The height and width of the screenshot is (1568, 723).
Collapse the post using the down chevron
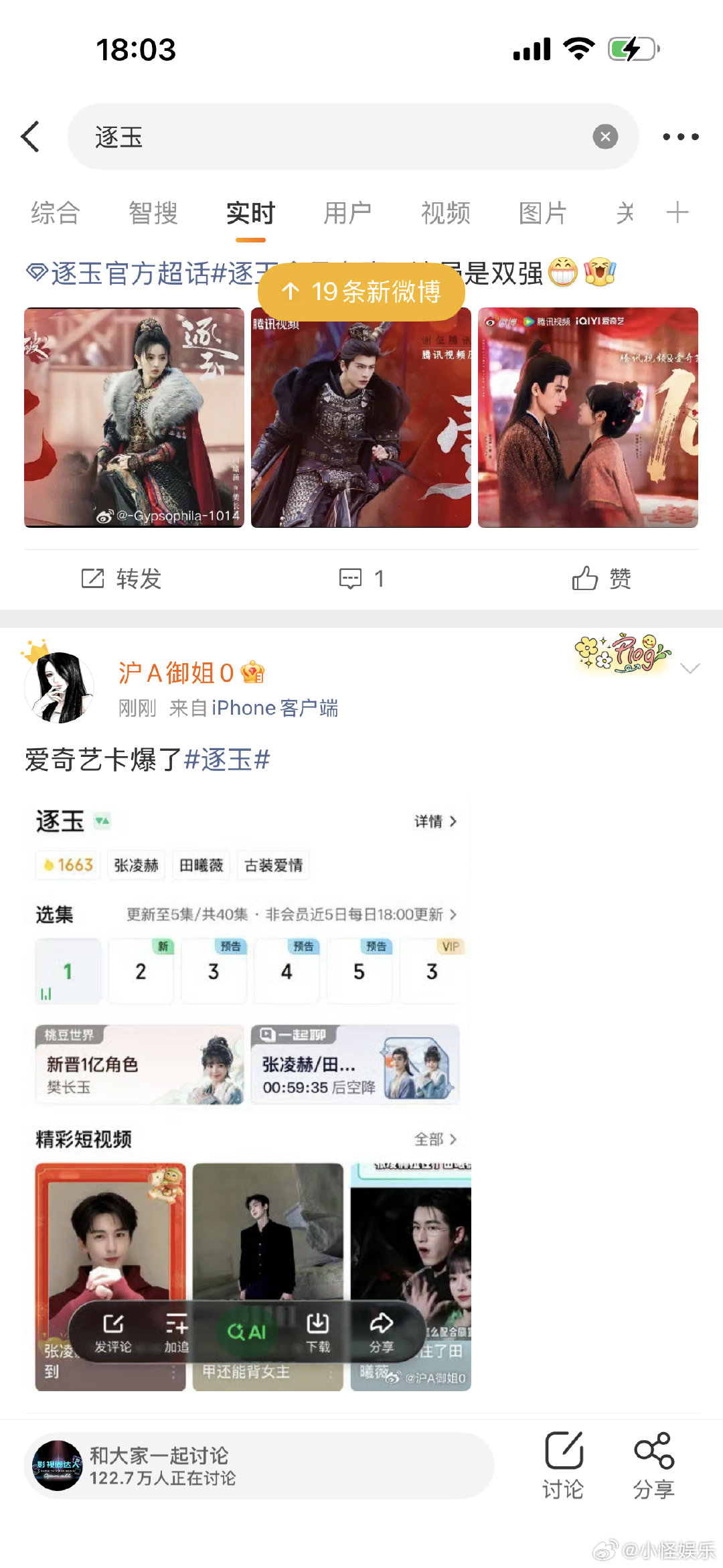690,668
